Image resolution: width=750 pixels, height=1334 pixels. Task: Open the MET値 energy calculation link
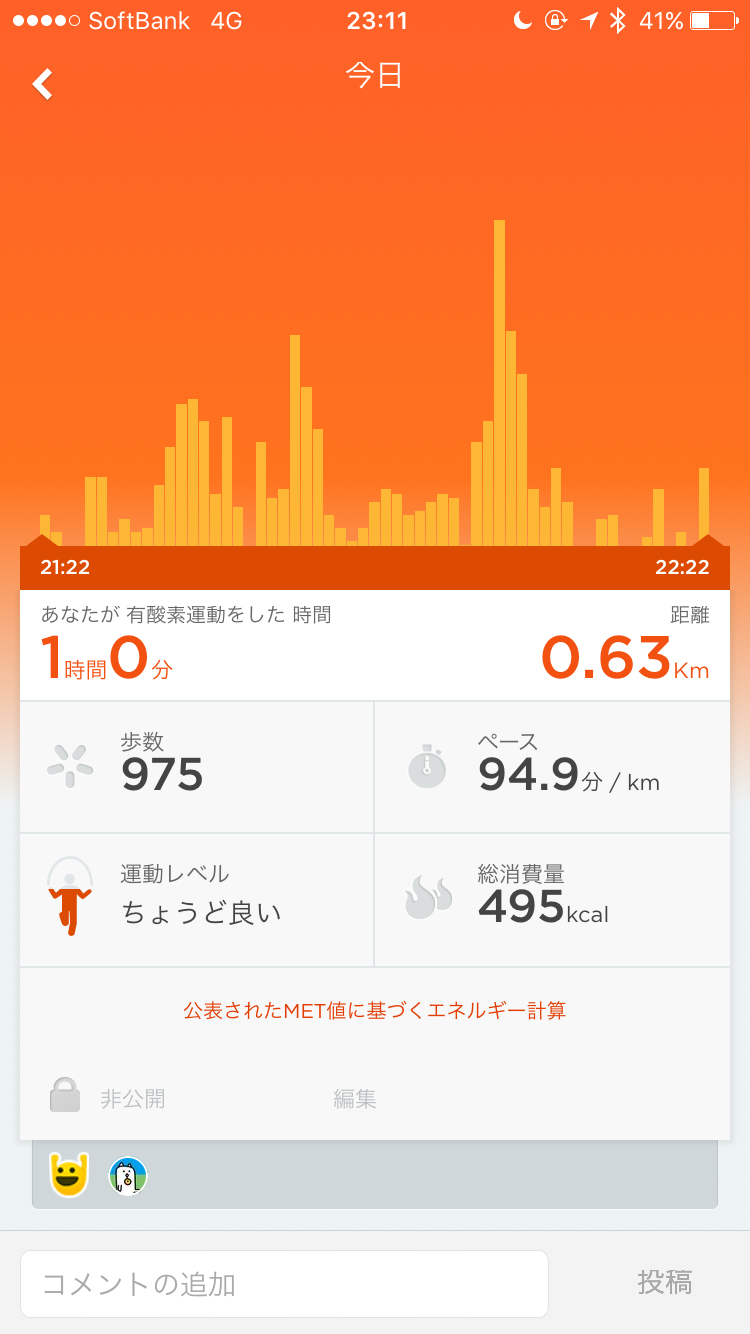point(375,1010)
